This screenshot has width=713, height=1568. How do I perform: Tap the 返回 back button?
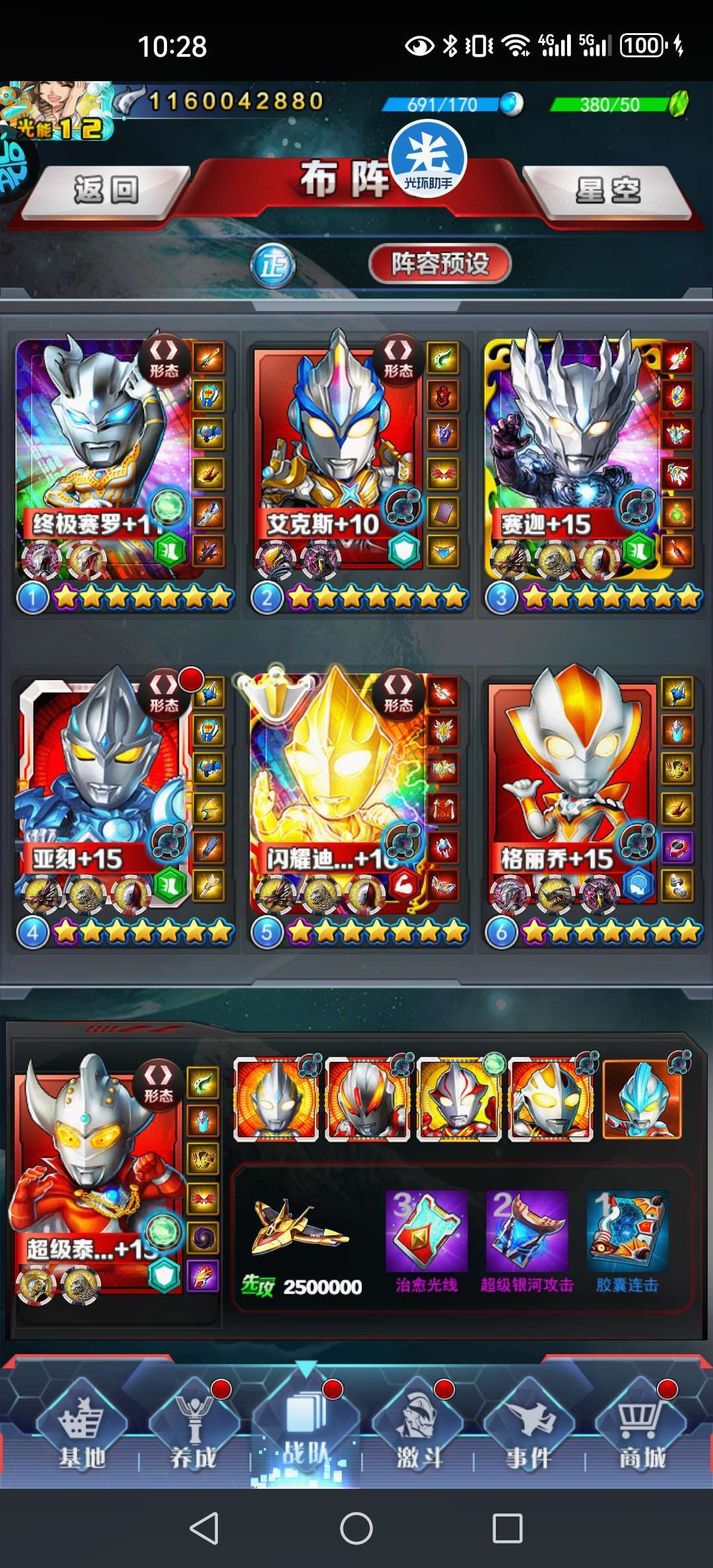[106, 191]
